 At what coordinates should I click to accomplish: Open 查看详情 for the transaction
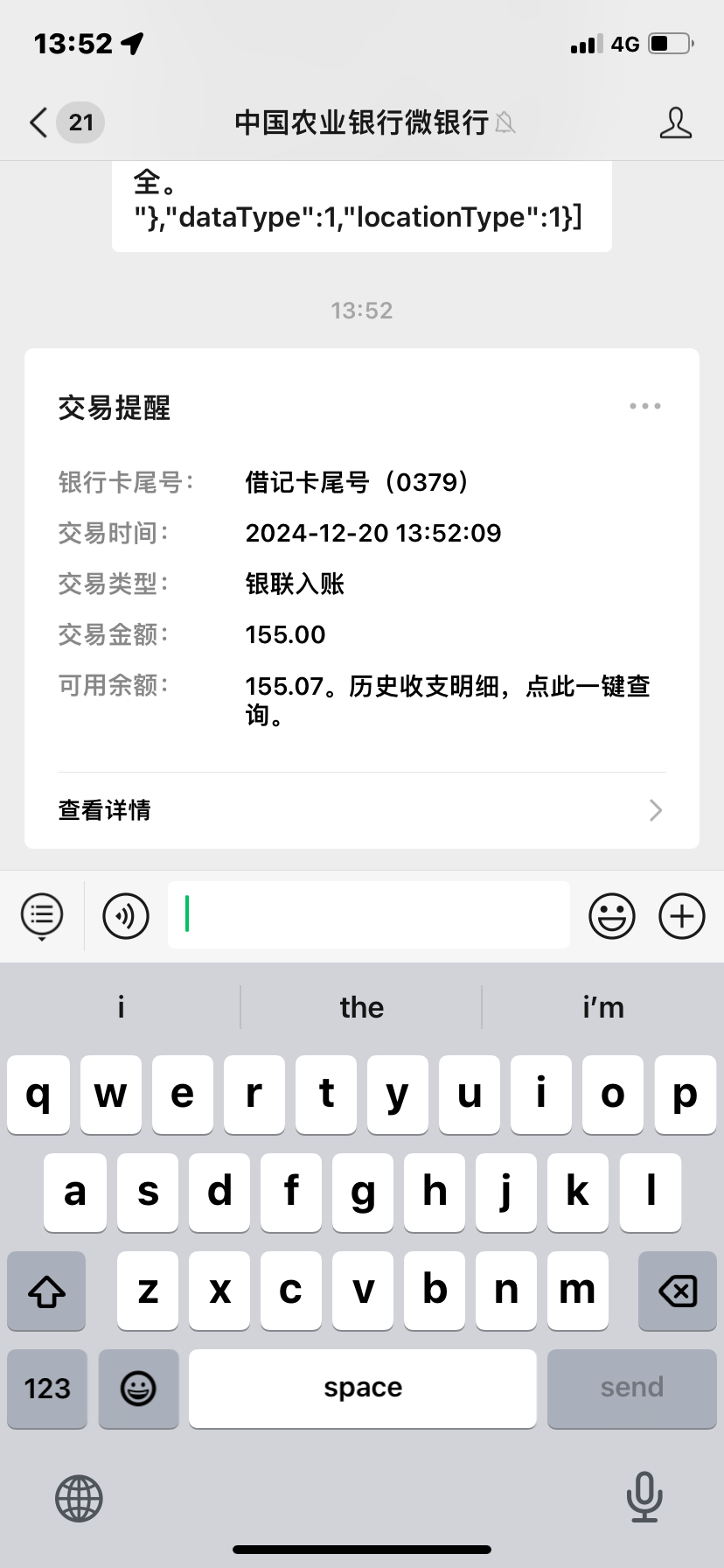tap(362, 810)
